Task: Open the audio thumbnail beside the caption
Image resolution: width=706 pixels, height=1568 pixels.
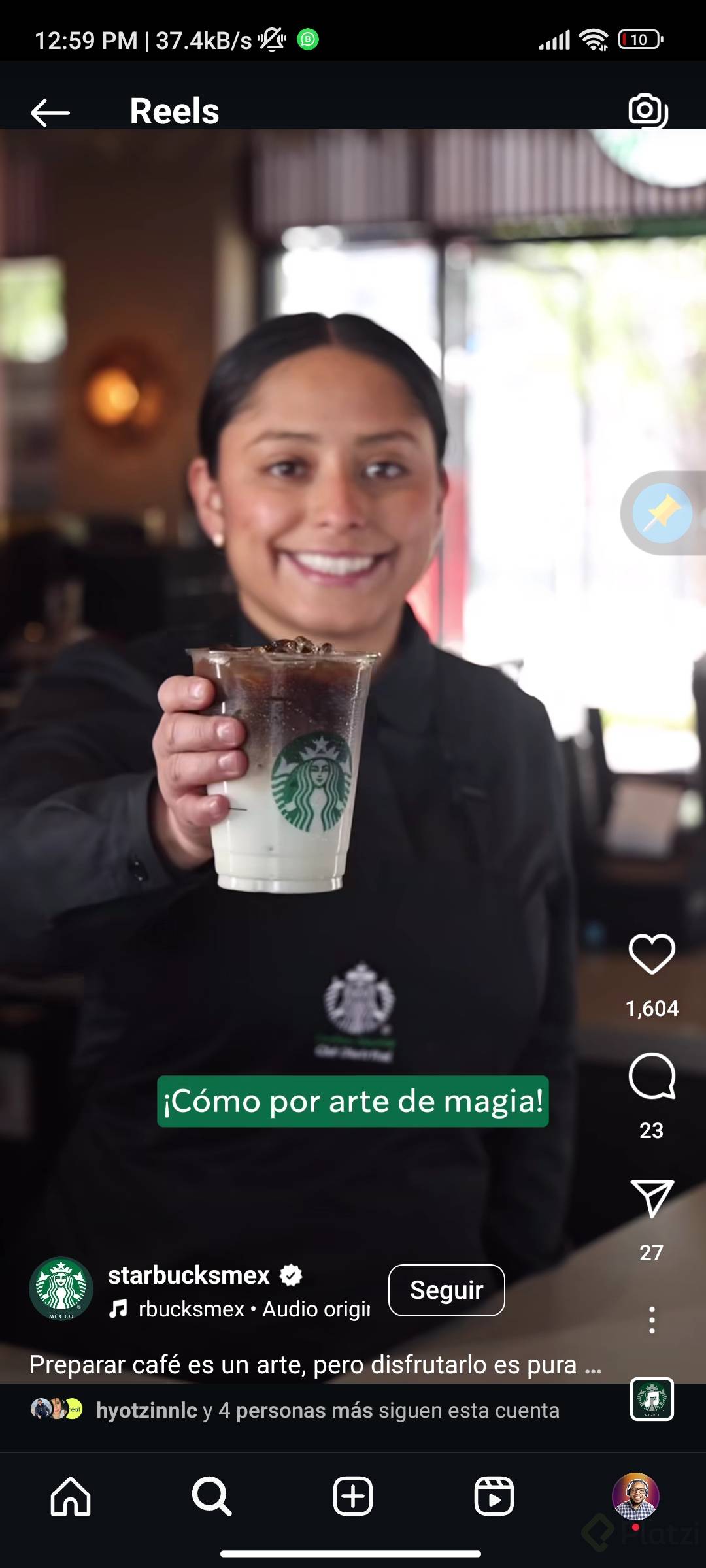Action: 652,1399
